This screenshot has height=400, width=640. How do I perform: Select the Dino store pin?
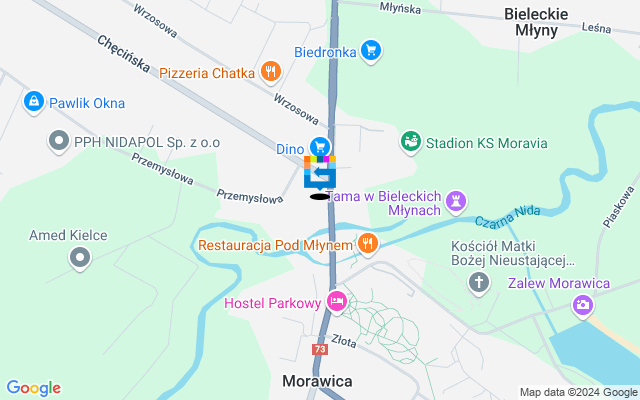tap(320, 148)
